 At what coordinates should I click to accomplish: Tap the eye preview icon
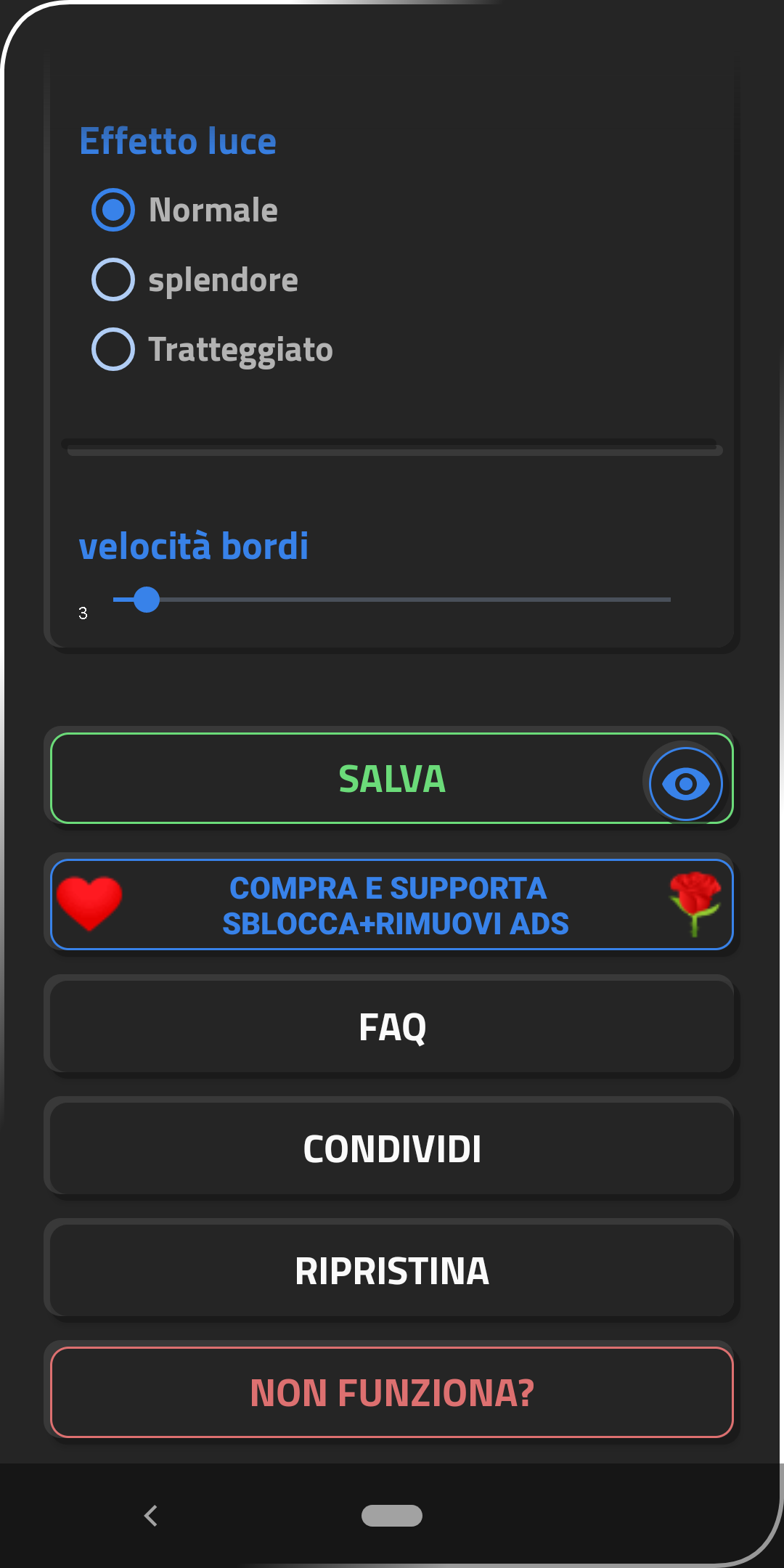click(x=685, y=784)
